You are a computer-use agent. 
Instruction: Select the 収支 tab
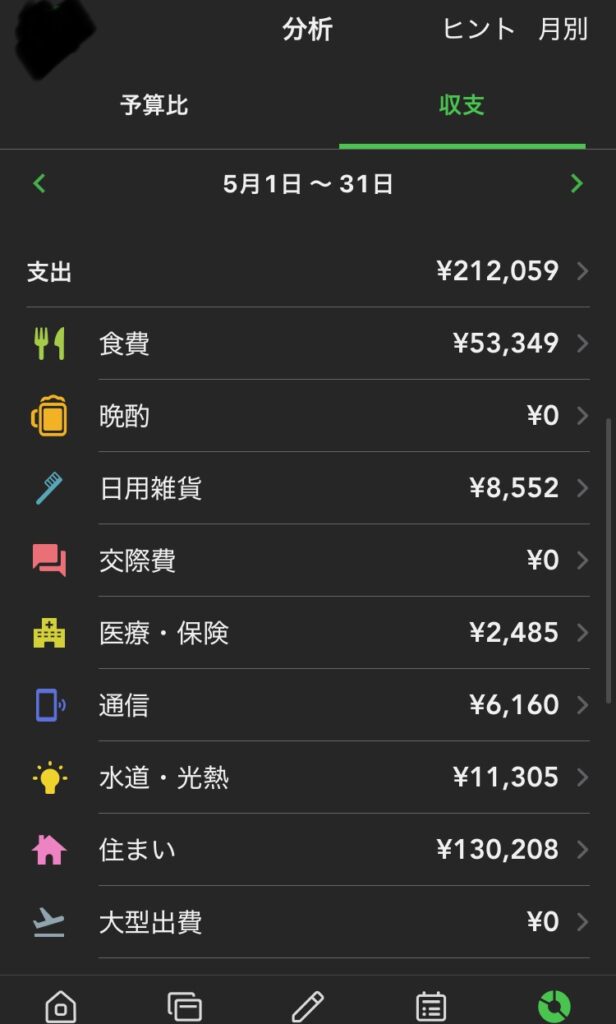coord(462,106)
